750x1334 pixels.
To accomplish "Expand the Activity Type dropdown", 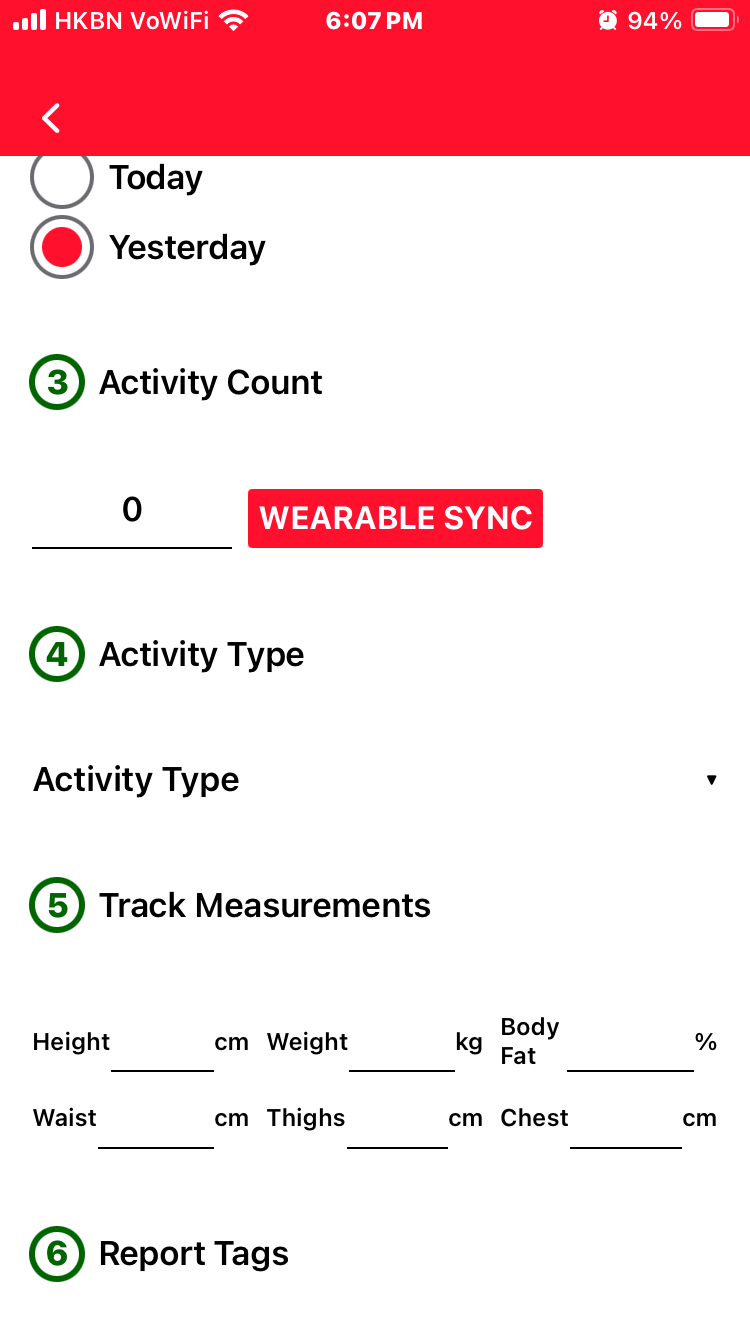I will tap(375, 780).
